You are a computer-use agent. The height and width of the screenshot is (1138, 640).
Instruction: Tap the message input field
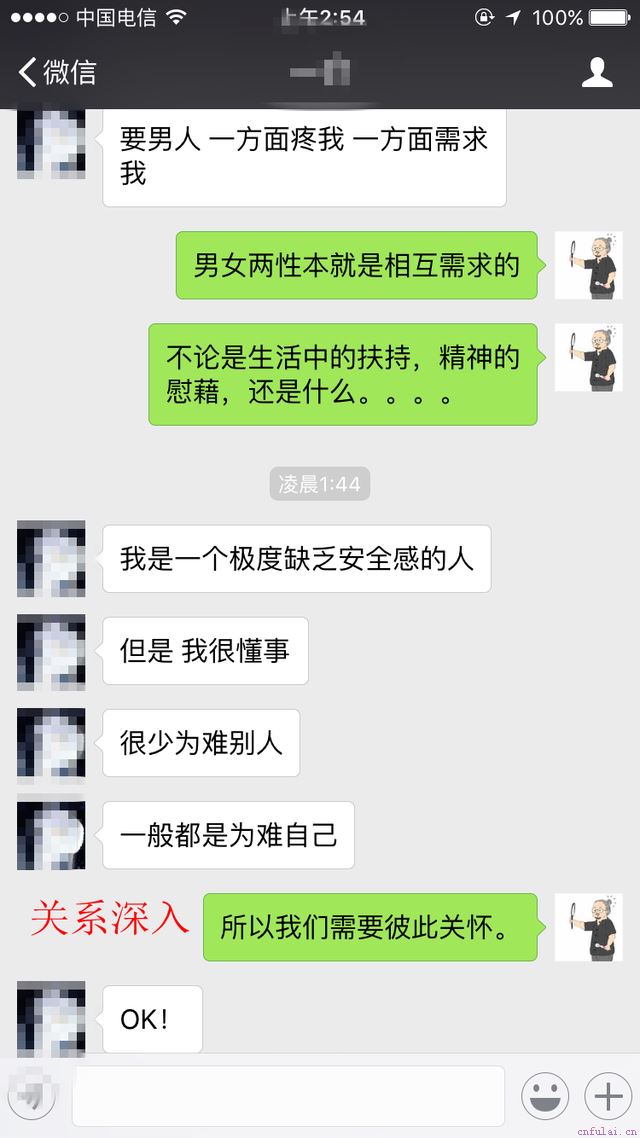[288, 1097]
